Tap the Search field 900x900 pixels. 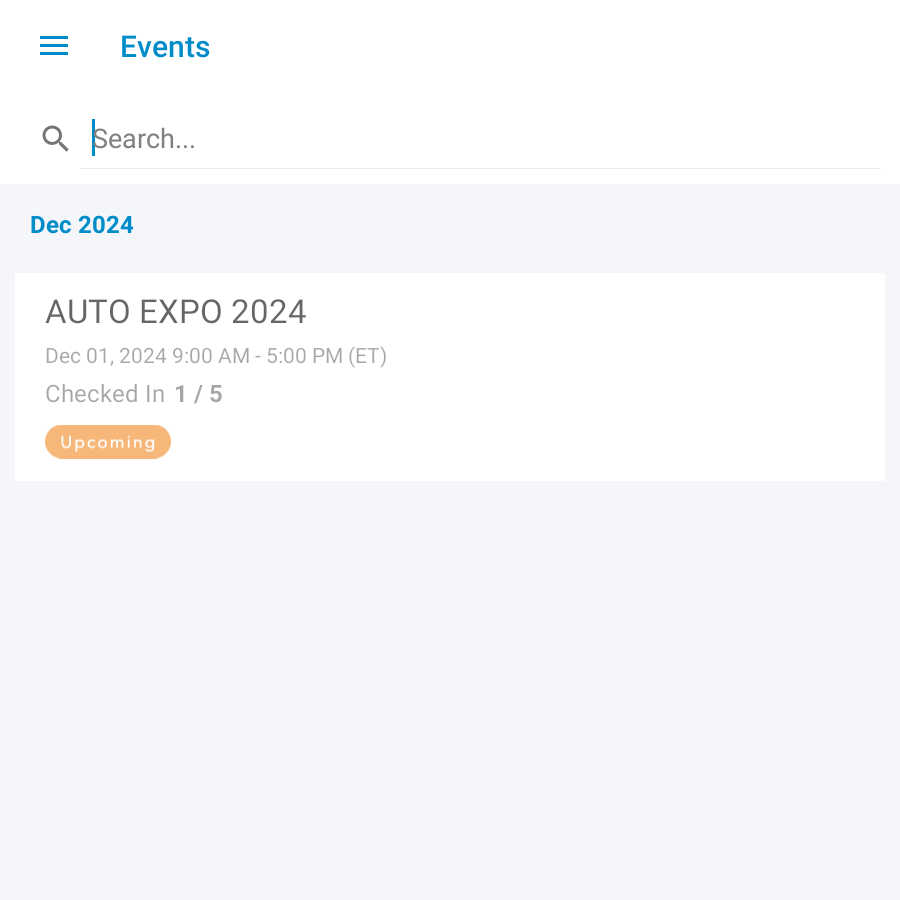click(480, 139)
